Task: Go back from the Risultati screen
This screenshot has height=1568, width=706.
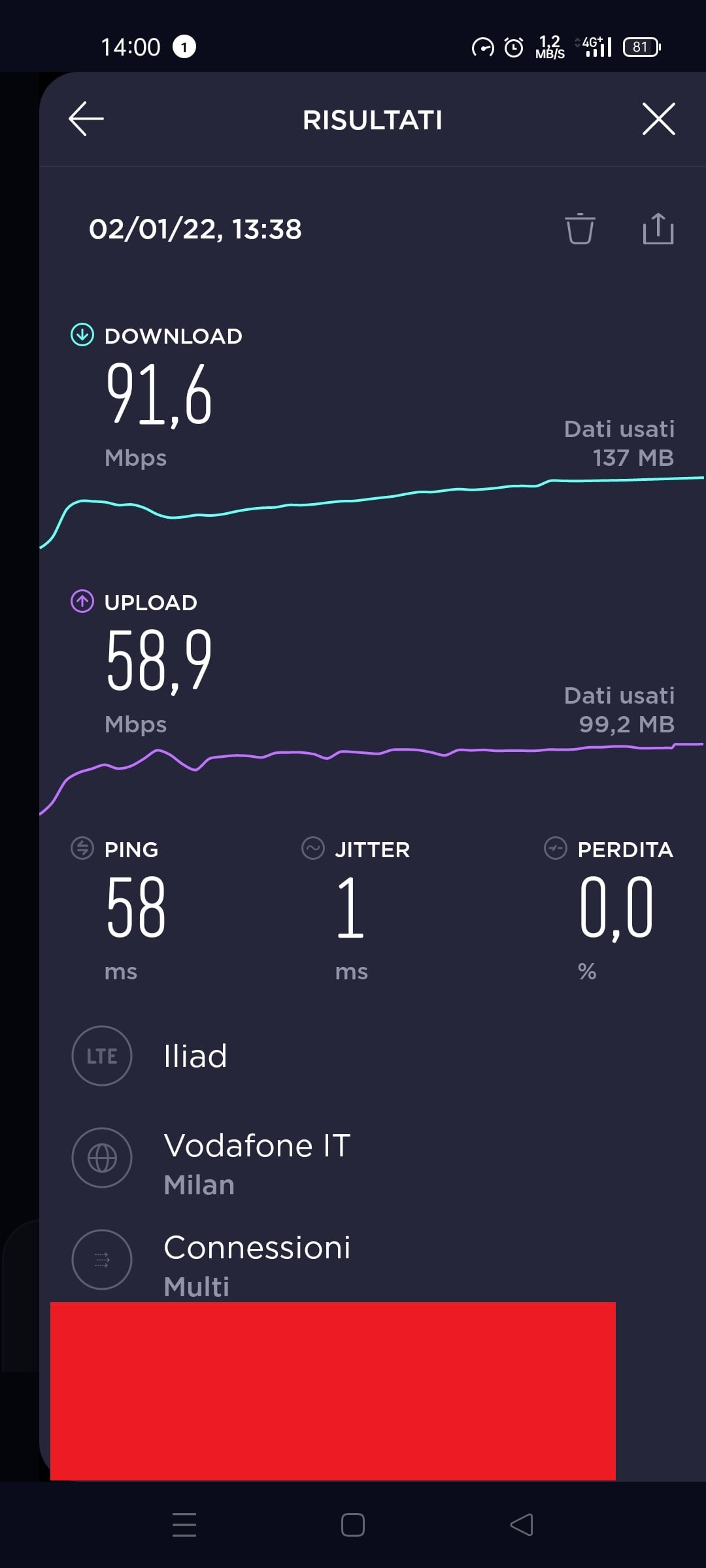Action: pyautogui.click(x=86, y=119)
